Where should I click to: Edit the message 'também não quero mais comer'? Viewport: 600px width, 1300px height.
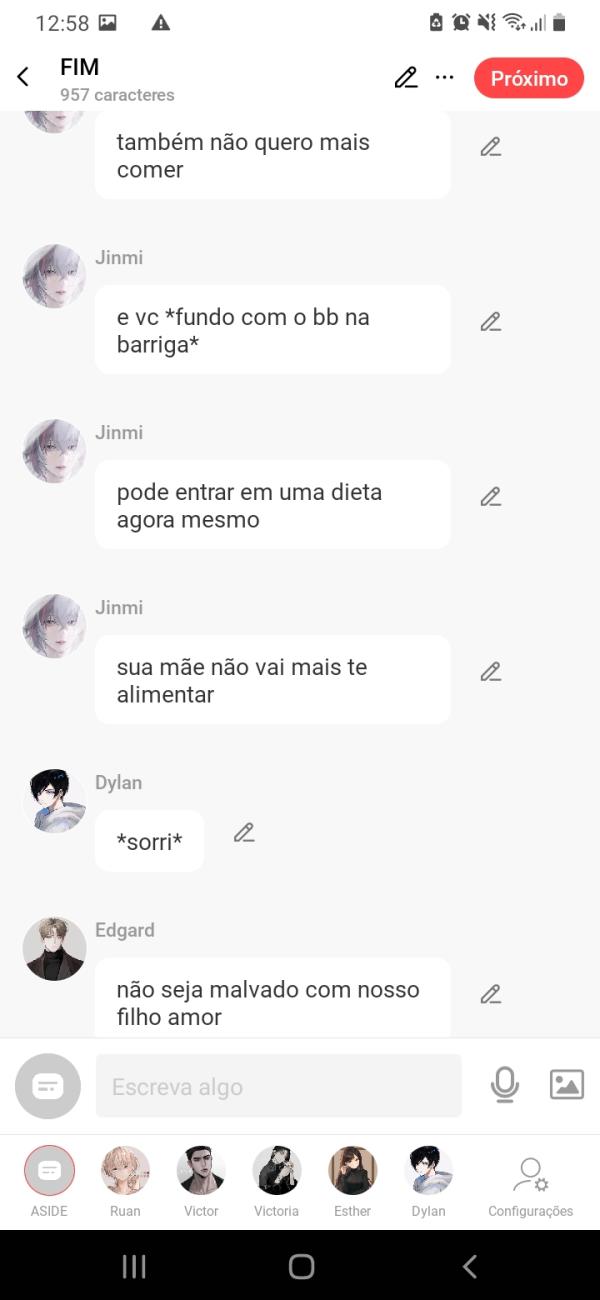click(x=490, y=147)
